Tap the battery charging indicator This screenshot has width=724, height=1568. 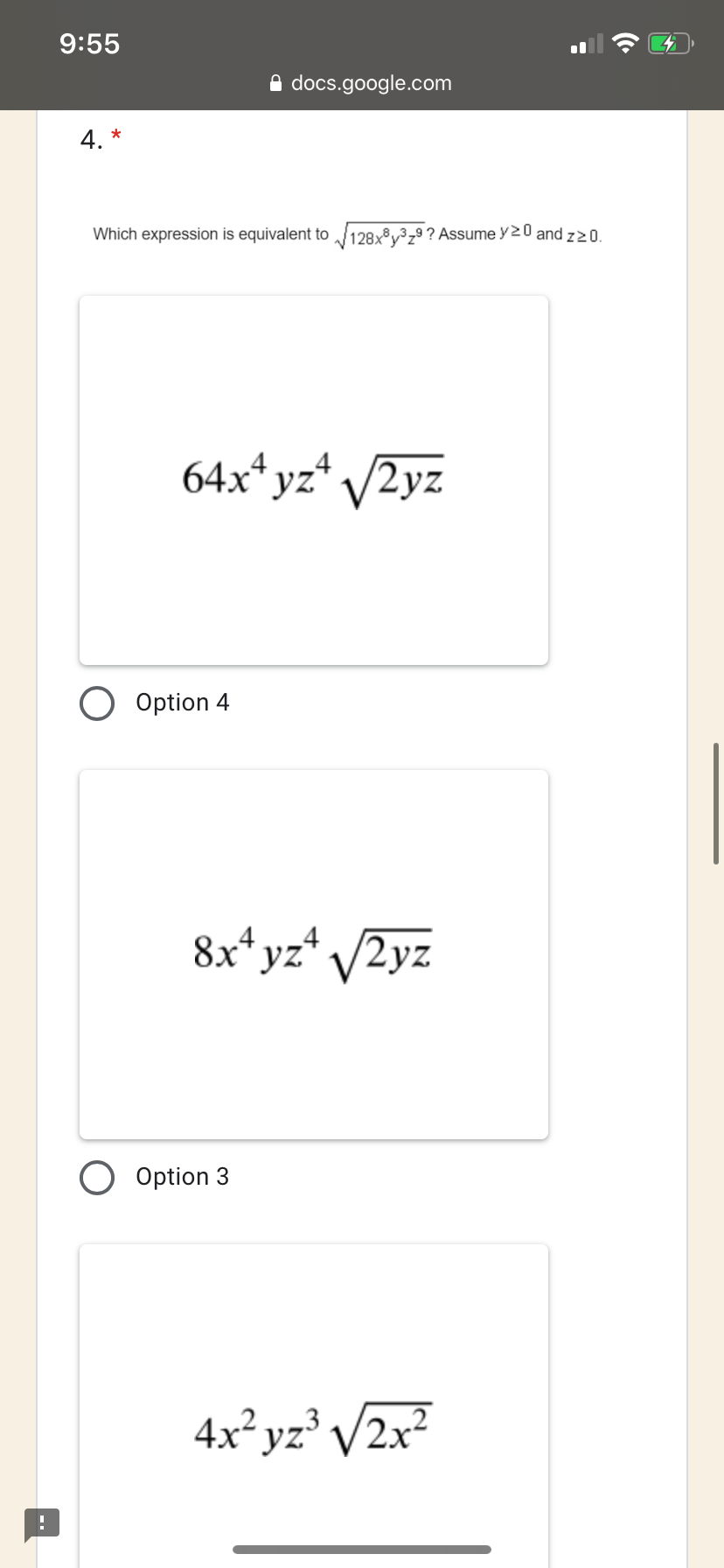669,42
